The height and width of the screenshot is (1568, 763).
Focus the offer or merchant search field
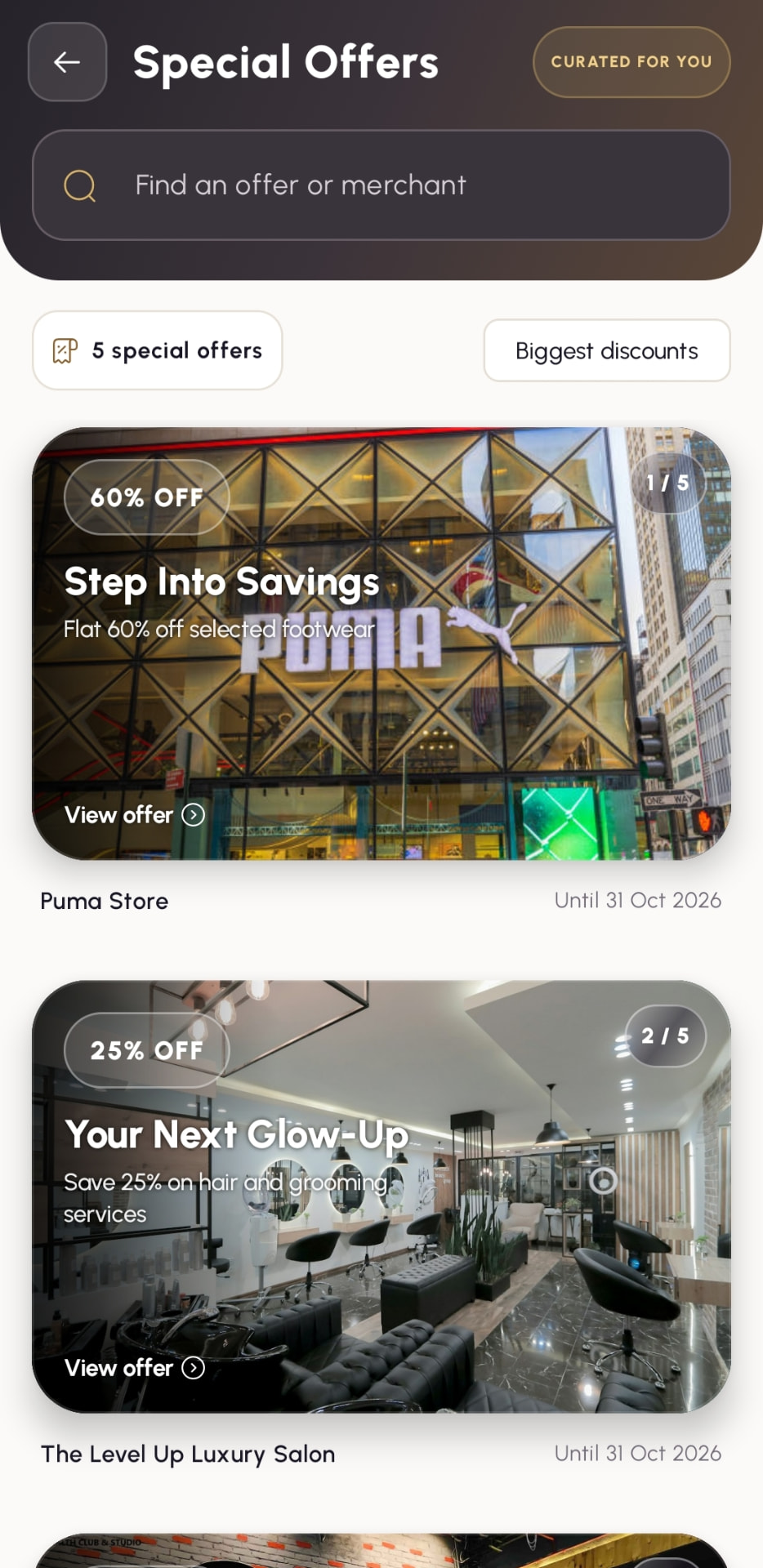click(x=381, y=185)
